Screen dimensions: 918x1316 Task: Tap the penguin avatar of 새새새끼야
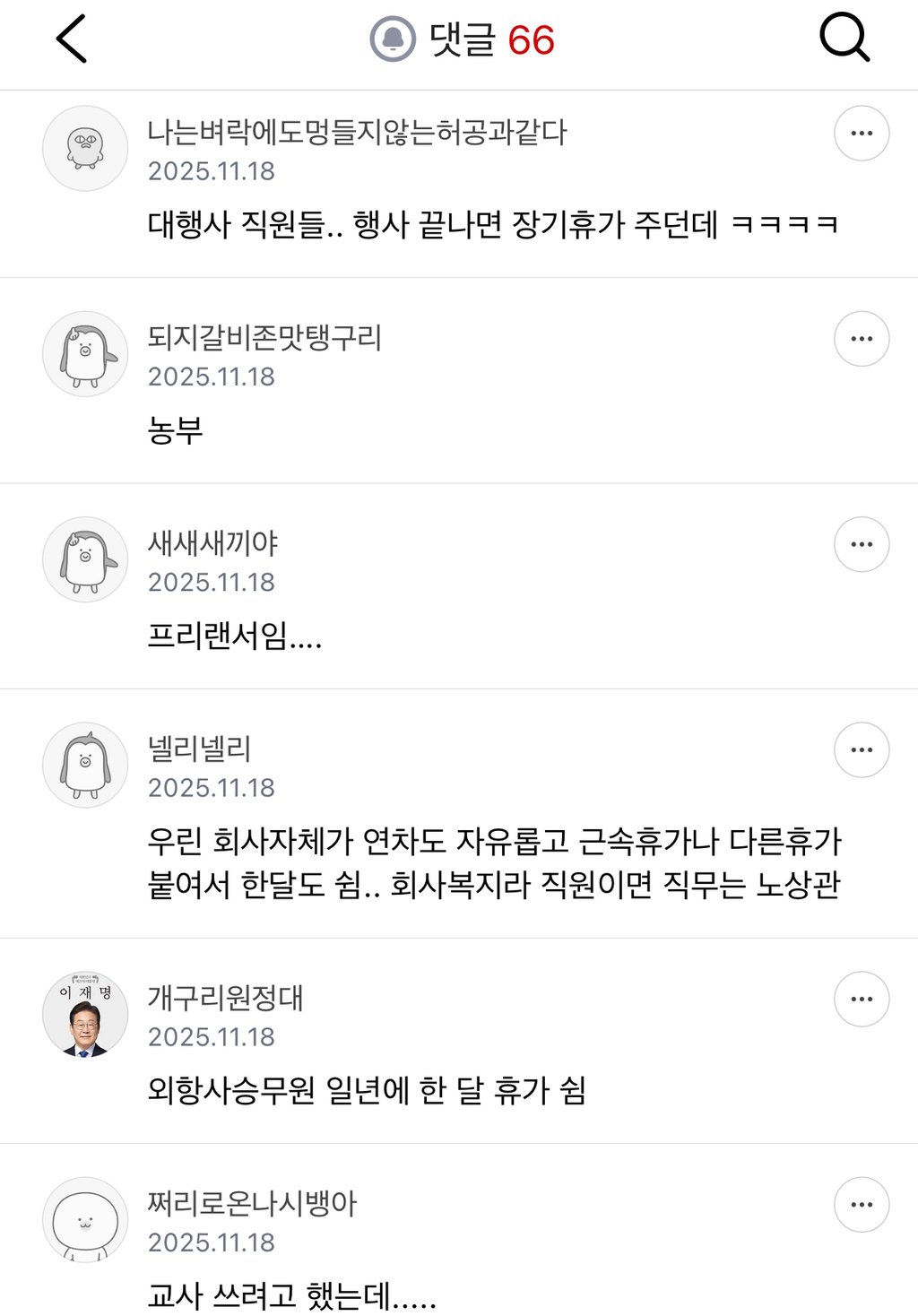(84, 559)
